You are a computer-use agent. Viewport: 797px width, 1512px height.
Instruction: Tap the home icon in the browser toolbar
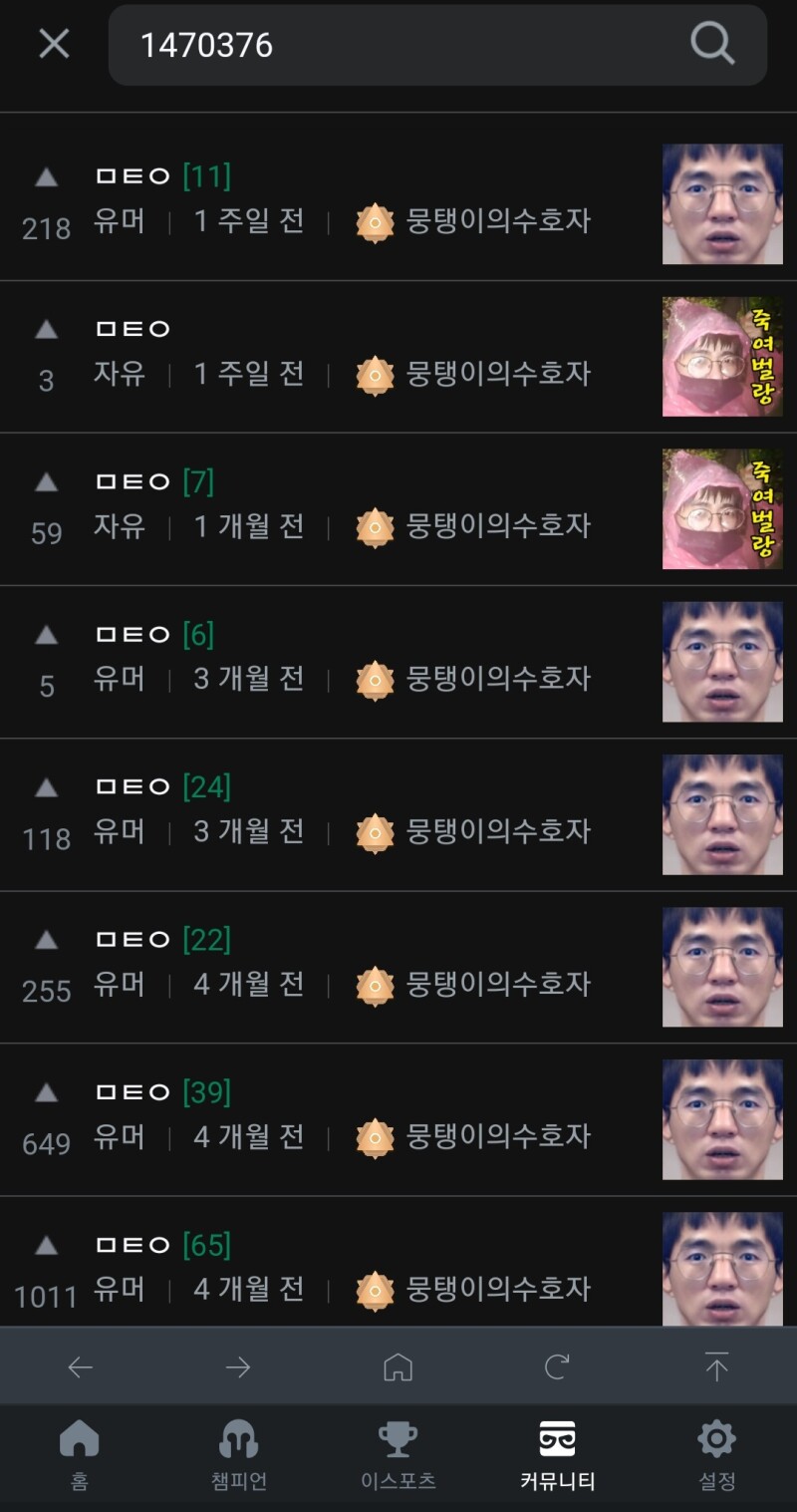(x=398, y=1367)
